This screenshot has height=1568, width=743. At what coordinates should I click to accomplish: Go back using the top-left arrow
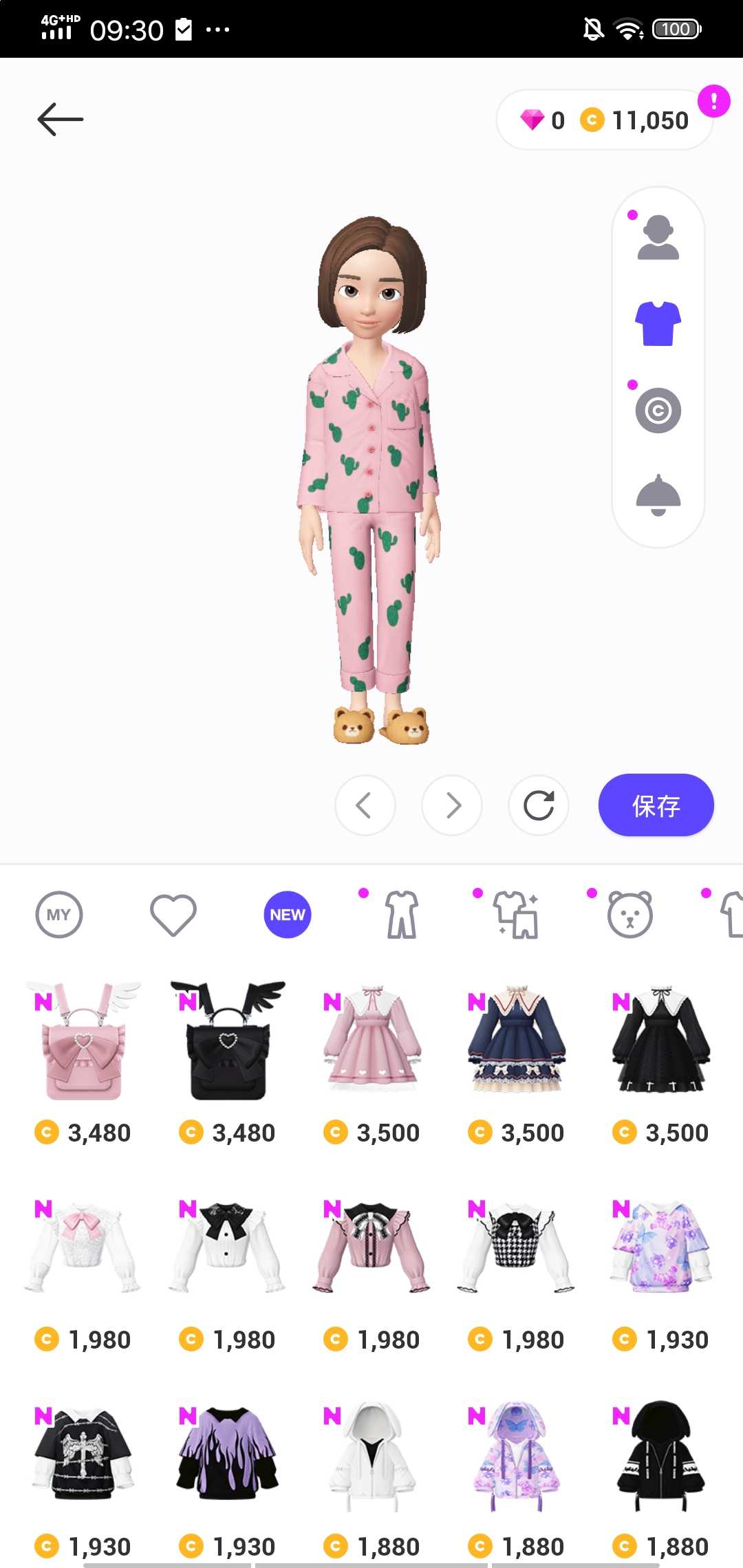click(61, 120)
